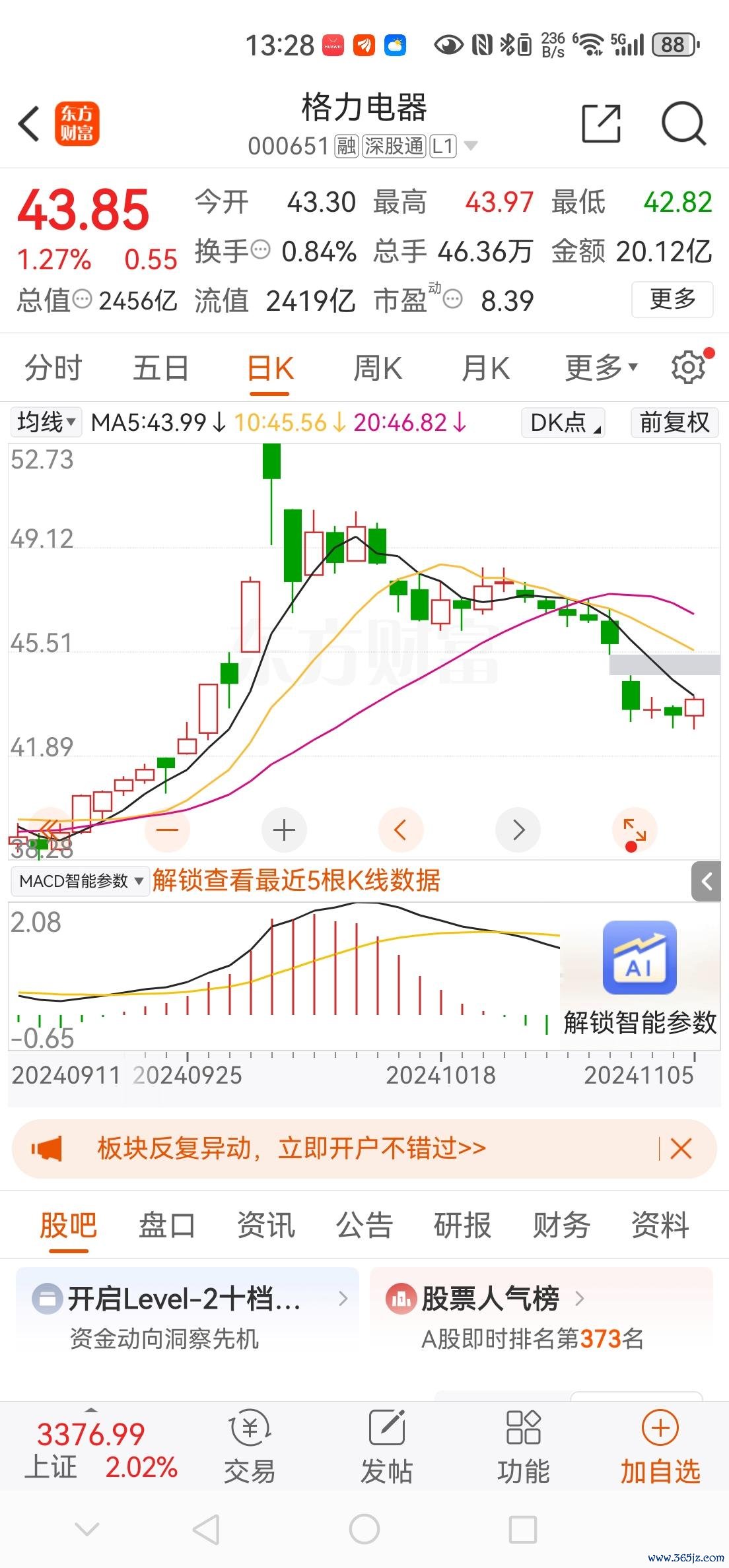Open the MACD智能参数 dropdown

(81, 881)
